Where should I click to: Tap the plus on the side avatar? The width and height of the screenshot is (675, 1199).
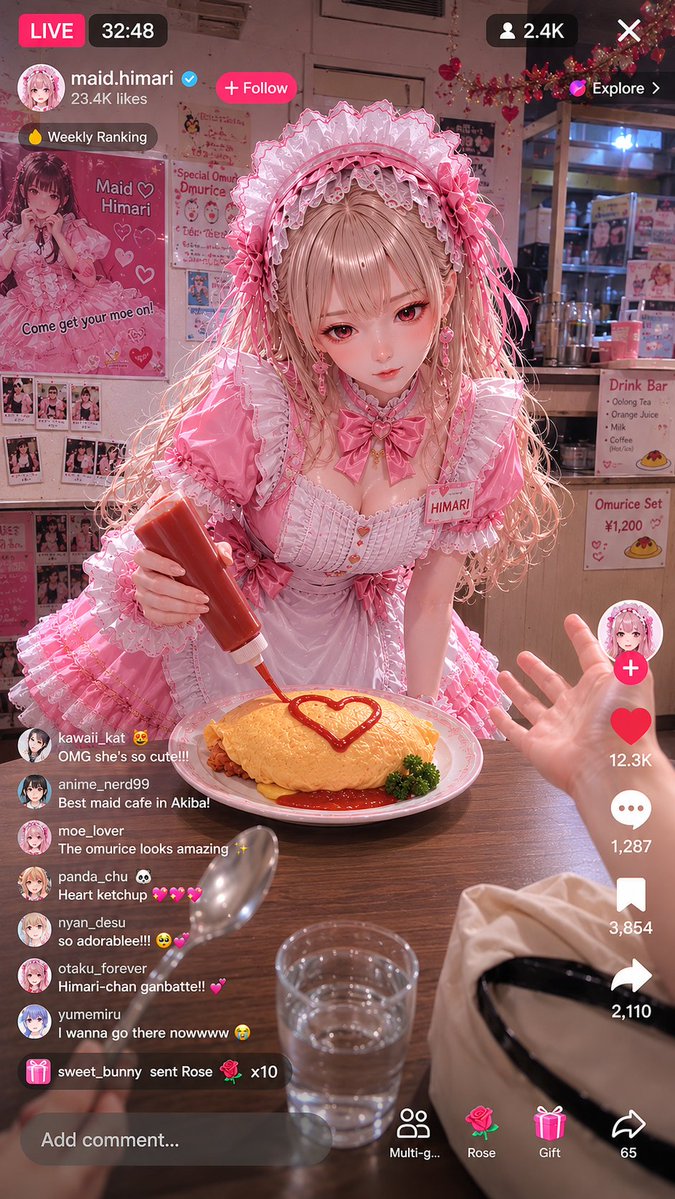click(630, 668)
